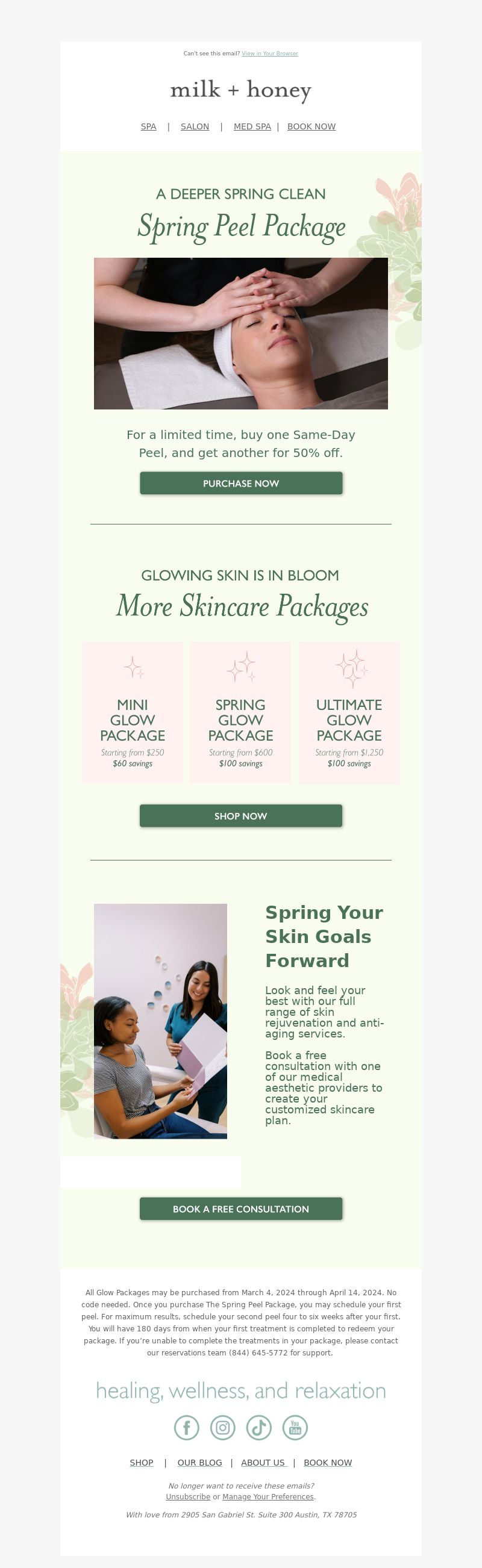Viewport: 482px width, 1568px height.
Task: Book a free consultation
Action: (240, 1209)
